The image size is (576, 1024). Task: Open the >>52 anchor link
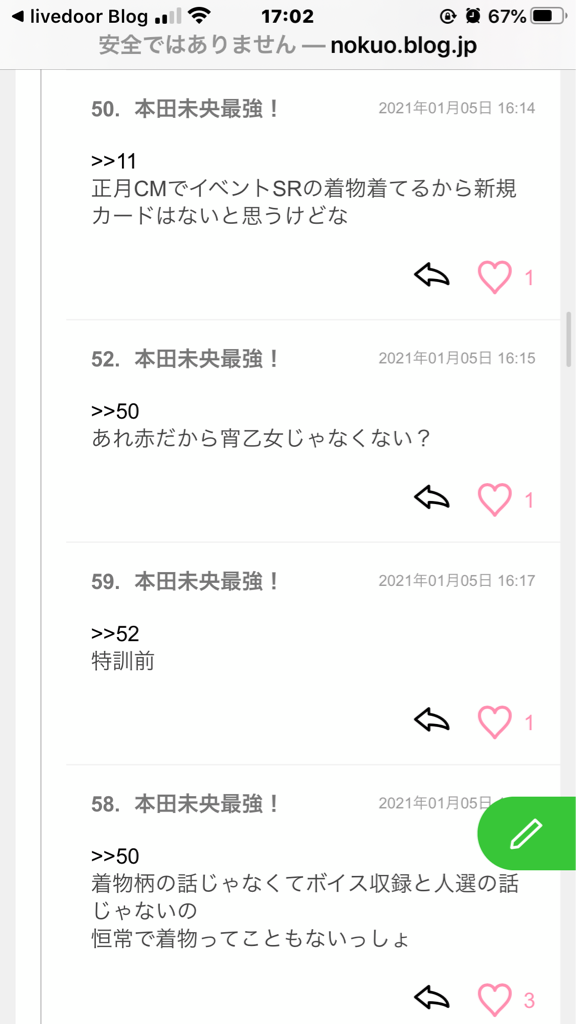(116, 633)
